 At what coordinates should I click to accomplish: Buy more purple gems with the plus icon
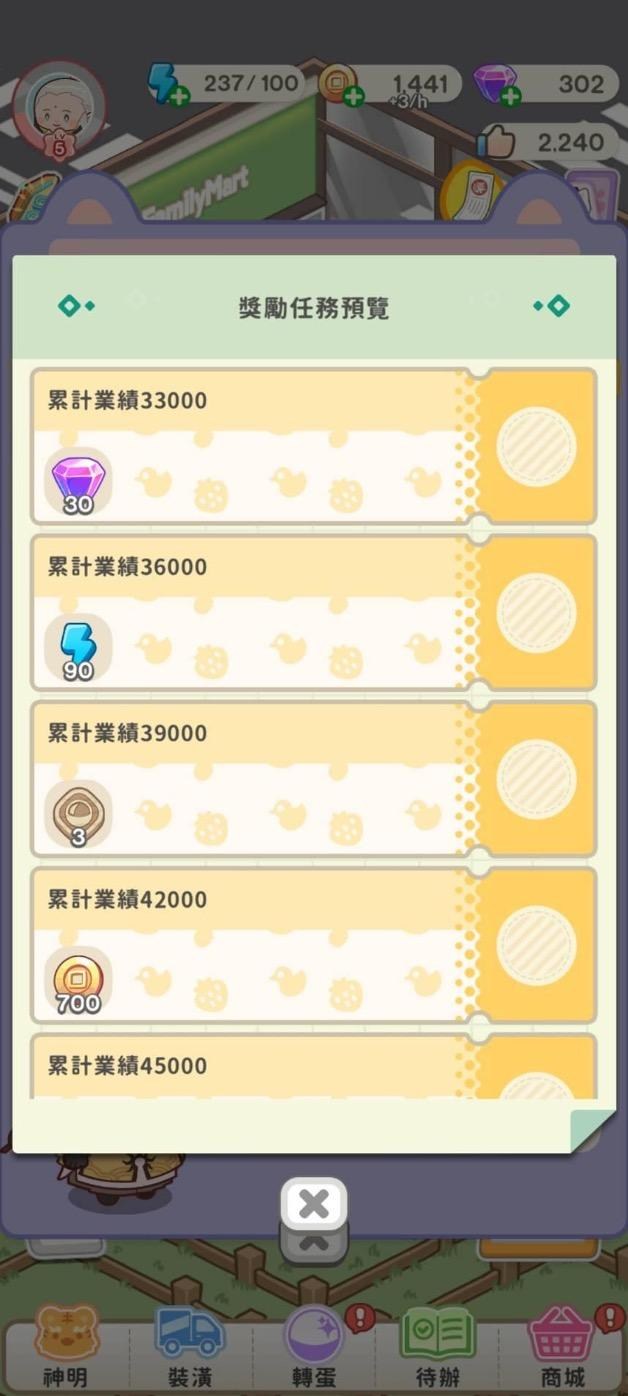(510, 97)
